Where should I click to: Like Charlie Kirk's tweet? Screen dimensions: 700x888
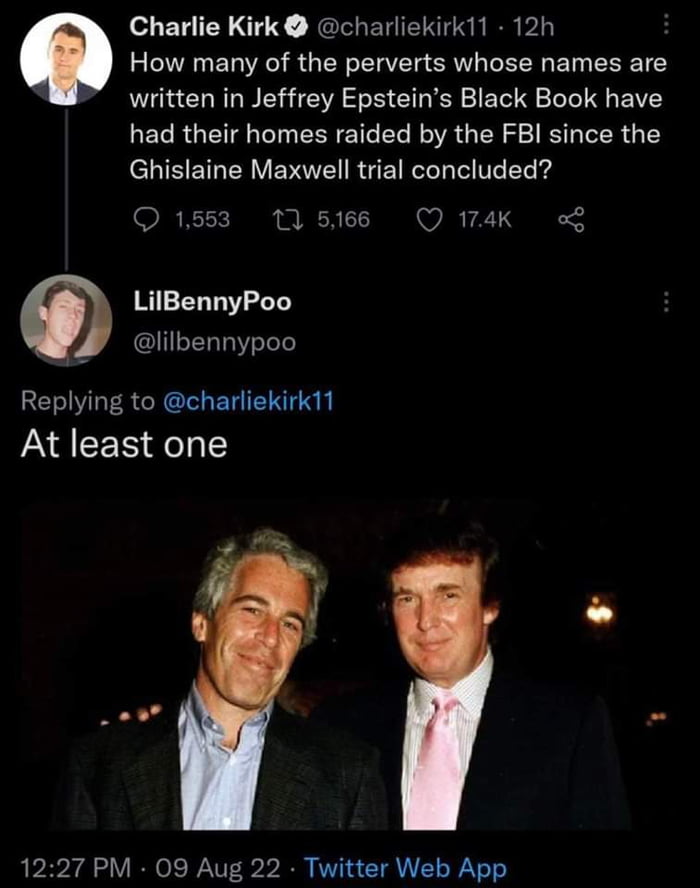click(x=431, y=218)
